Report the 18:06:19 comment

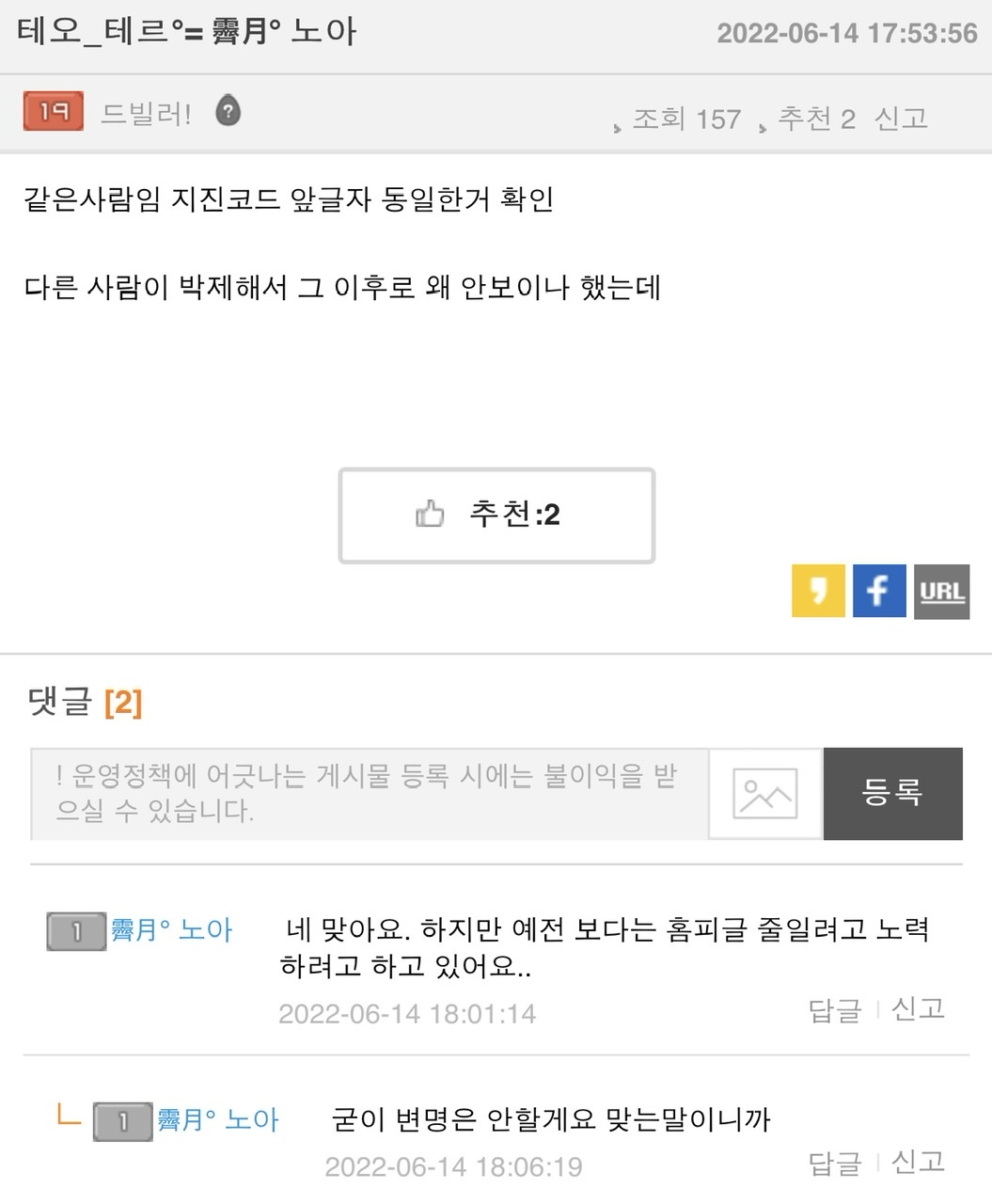click(917, 1162)
